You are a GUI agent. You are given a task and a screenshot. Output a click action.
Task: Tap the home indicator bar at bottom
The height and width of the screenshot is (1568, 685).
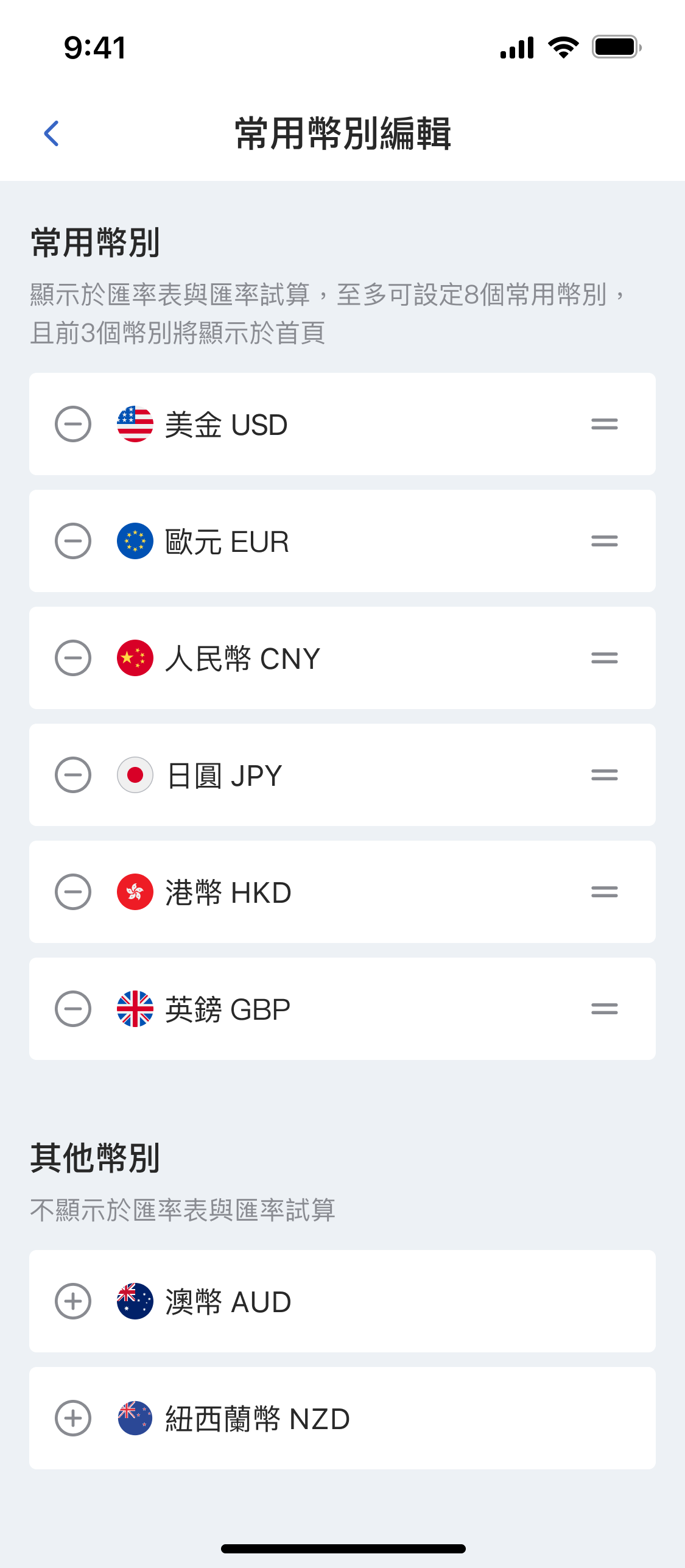[342, 1549]
